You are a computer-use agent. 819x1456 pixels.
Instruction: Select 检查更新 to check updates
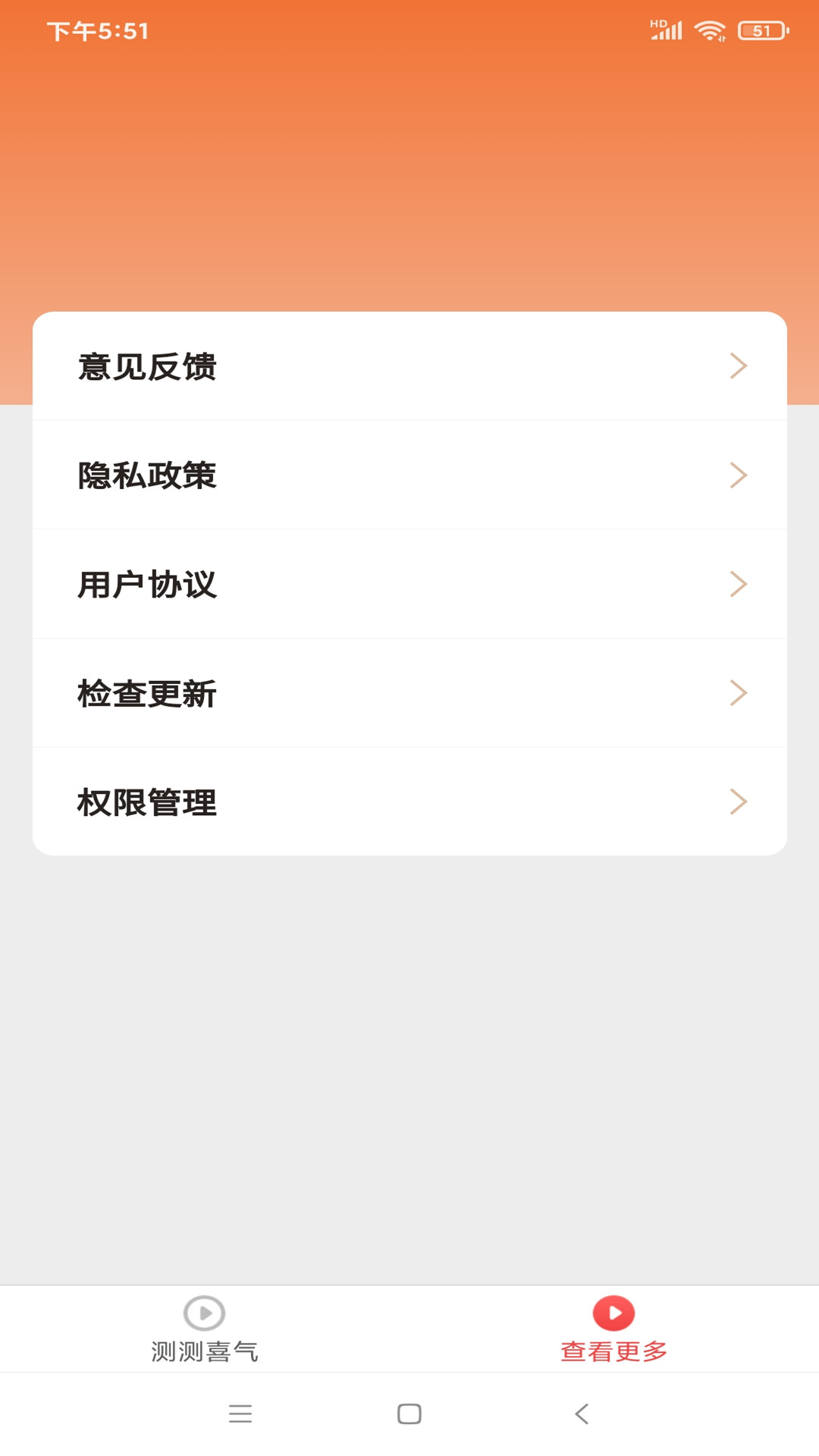point(409,693)
